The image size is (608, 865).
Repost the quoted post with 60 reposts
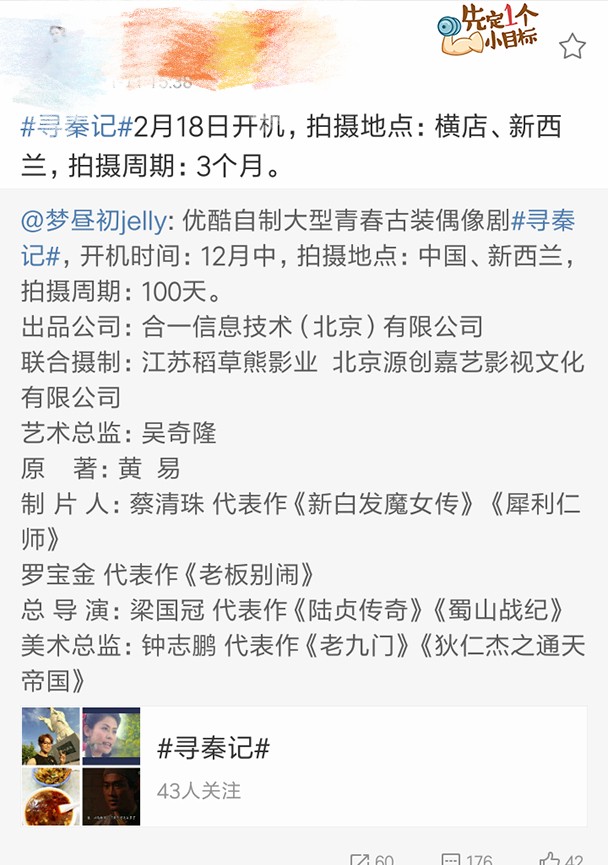click(x=371, y=858)
